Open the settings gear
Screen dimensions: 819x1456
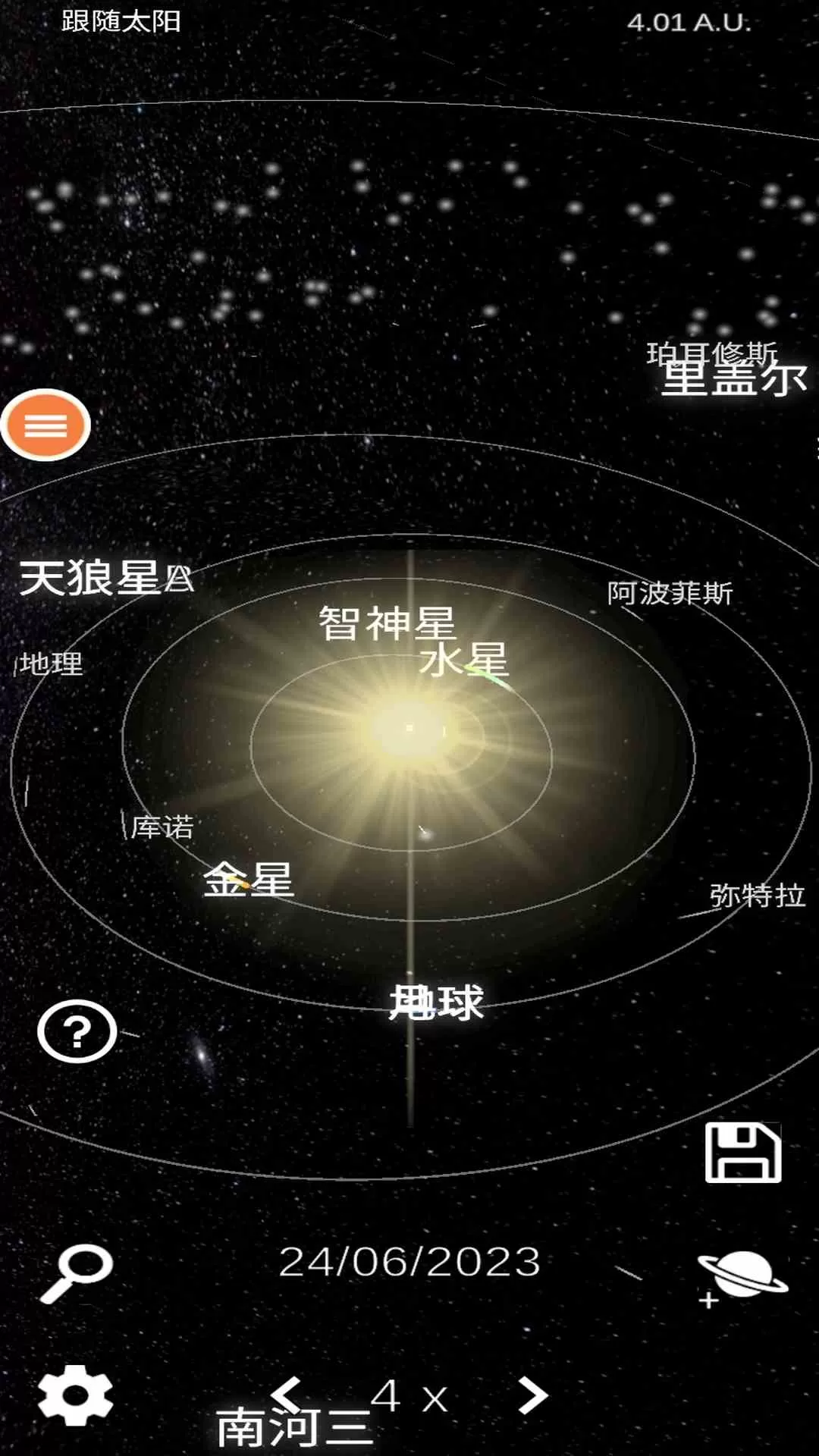click(x=75, y=1395)
